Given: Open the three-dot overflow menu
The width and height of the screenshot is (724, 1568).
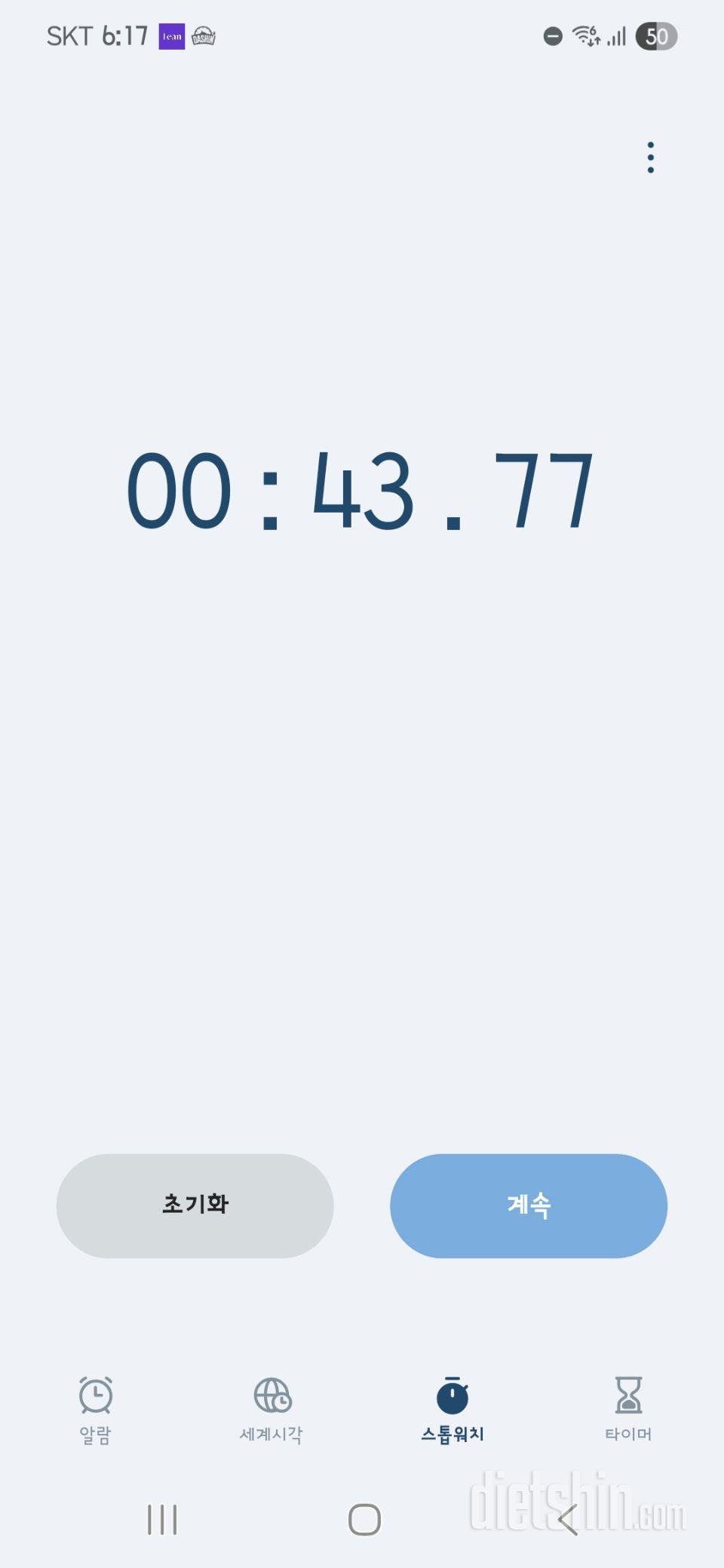Looking at the screenshot, I should tap(650, 158).
